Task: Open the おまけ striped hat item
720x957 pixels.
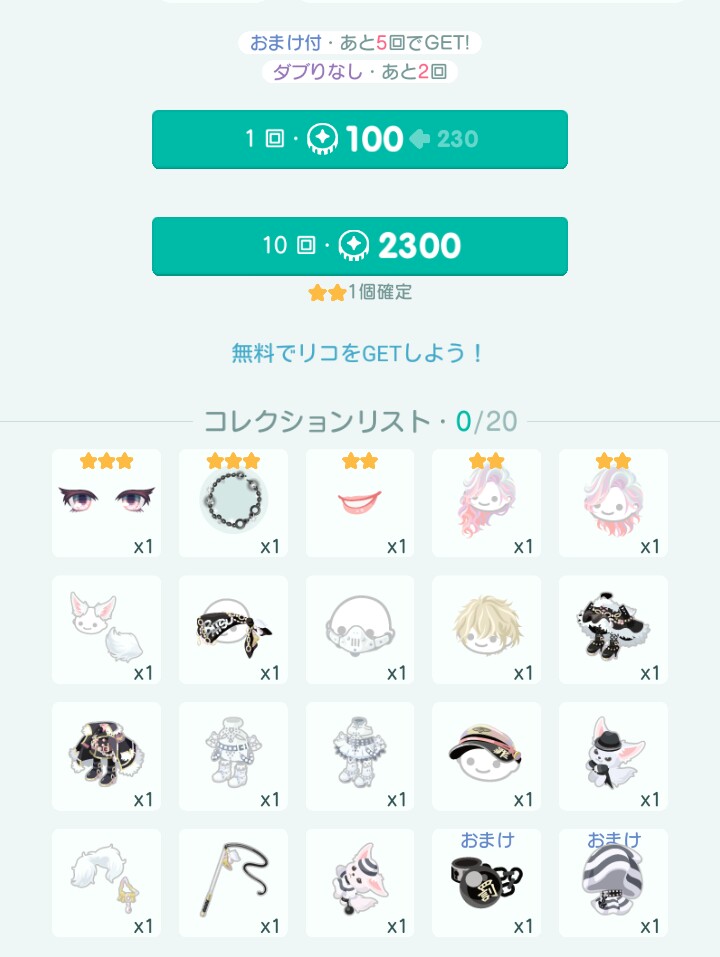Action: (x=613, y=883)
